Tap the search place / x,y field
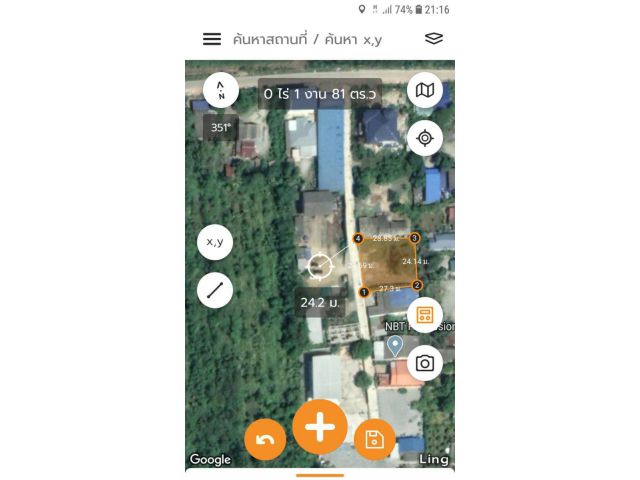 pyautogui.click(x=307, y=40)
